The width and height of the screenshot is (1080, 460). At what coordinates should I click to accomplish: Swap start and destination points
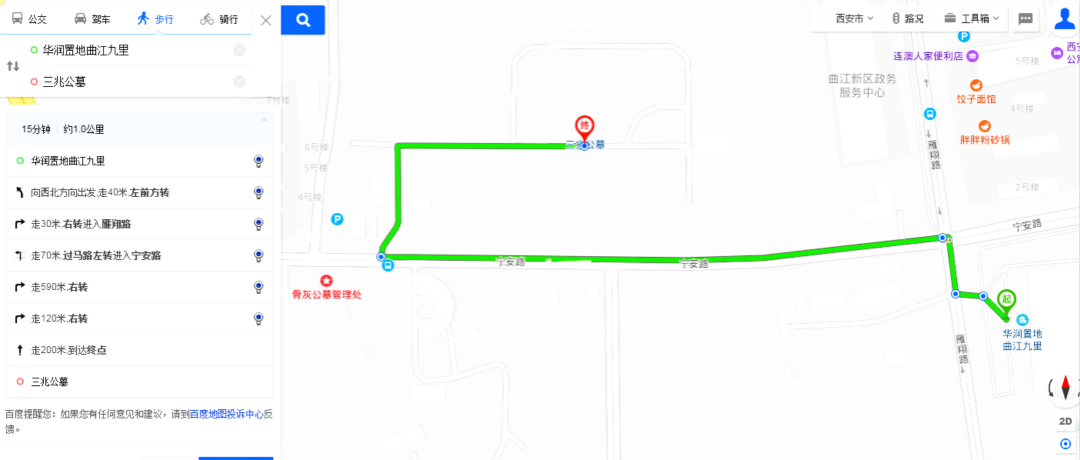(x=13, y=66)
